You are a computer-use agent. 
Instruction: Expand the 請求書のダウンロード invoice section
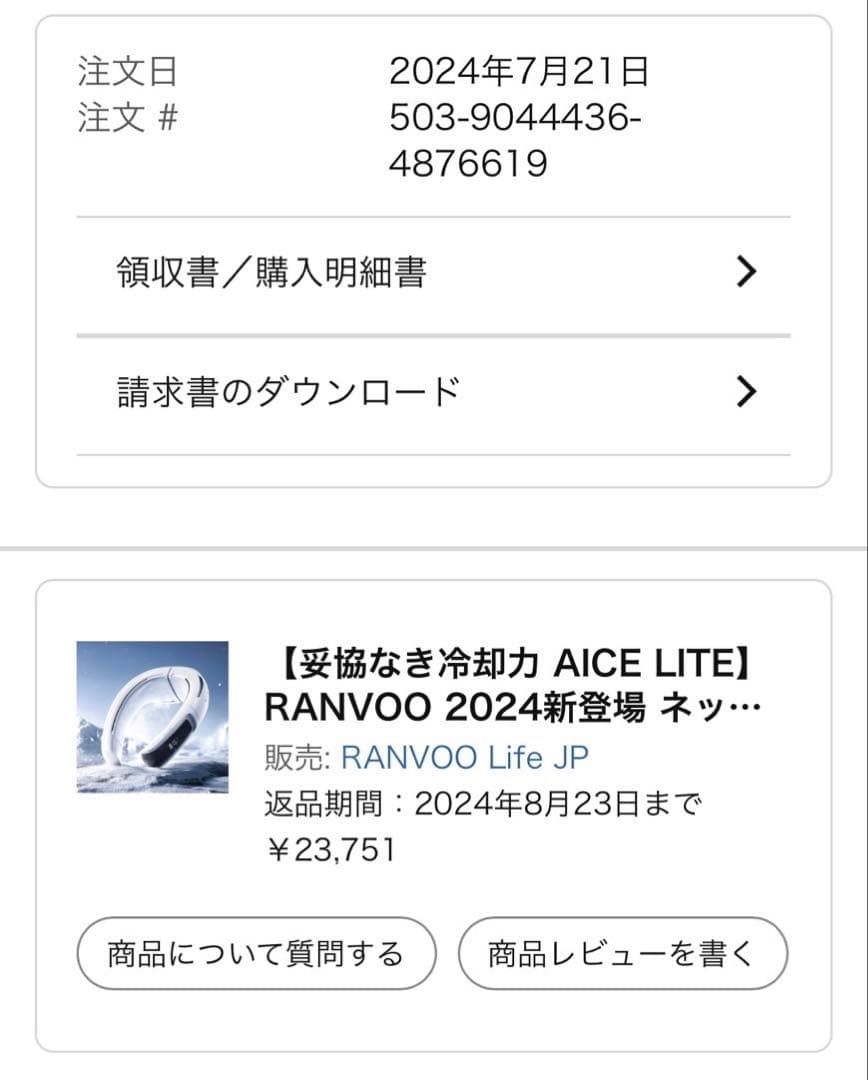coord(285,391)
